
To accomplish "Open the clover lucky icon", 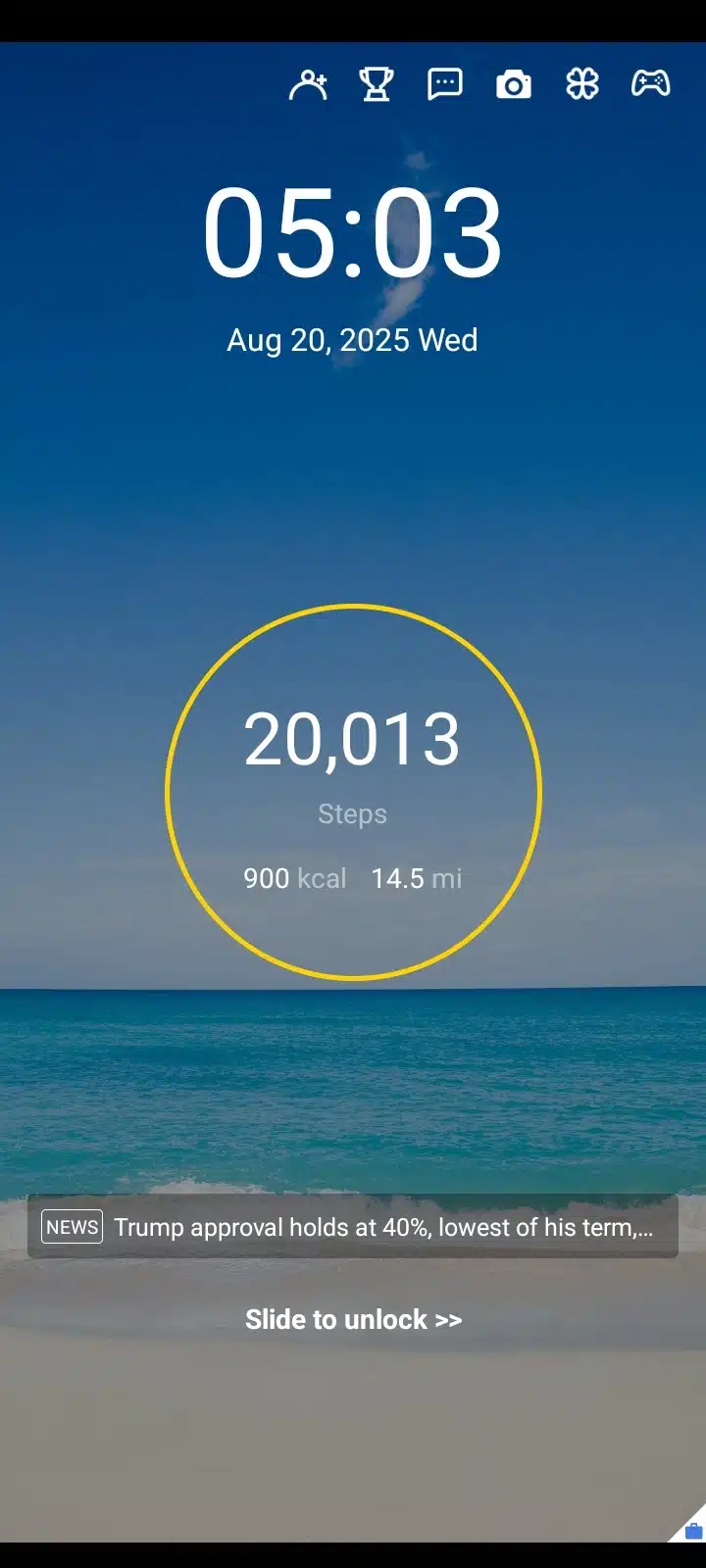I will coord(582,85).
